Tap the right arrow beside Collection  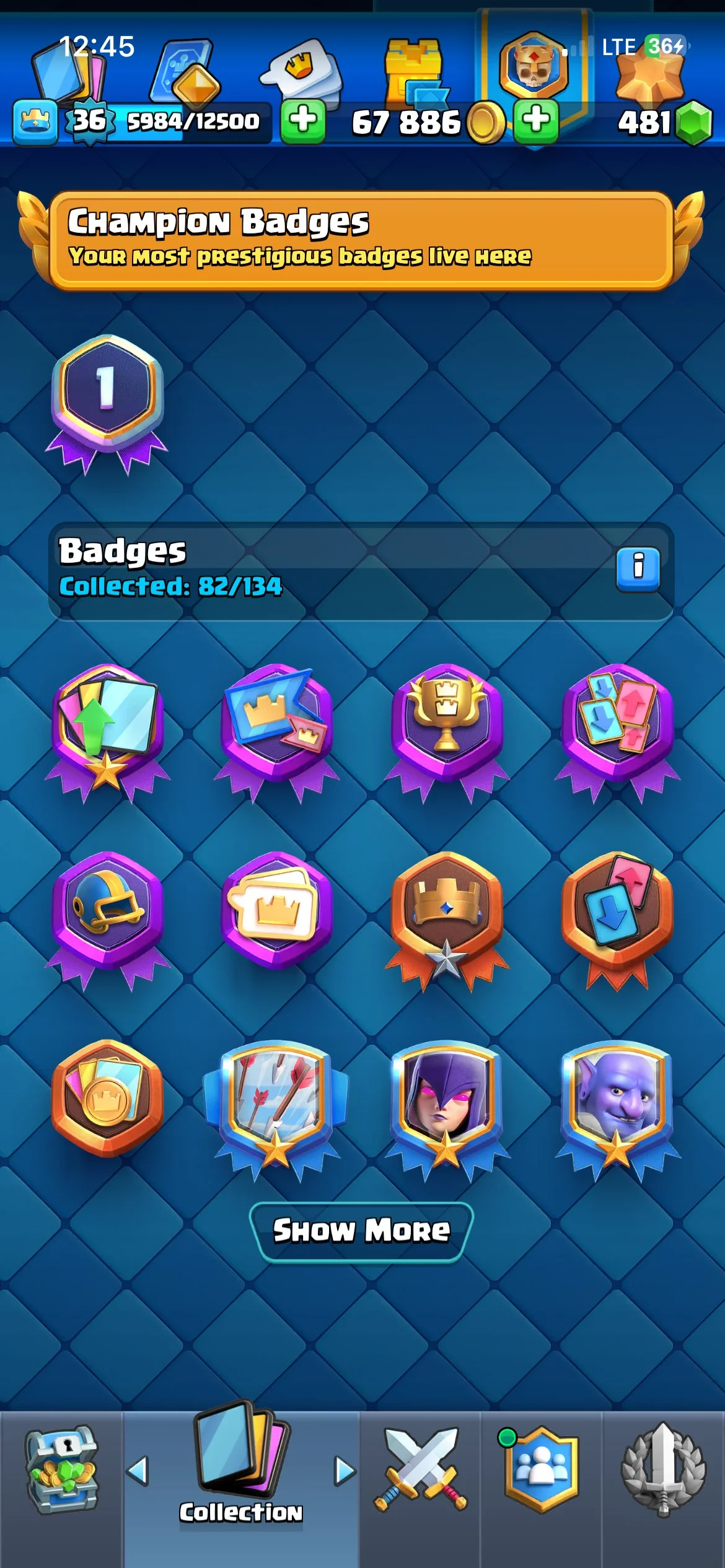(345, 1471)
